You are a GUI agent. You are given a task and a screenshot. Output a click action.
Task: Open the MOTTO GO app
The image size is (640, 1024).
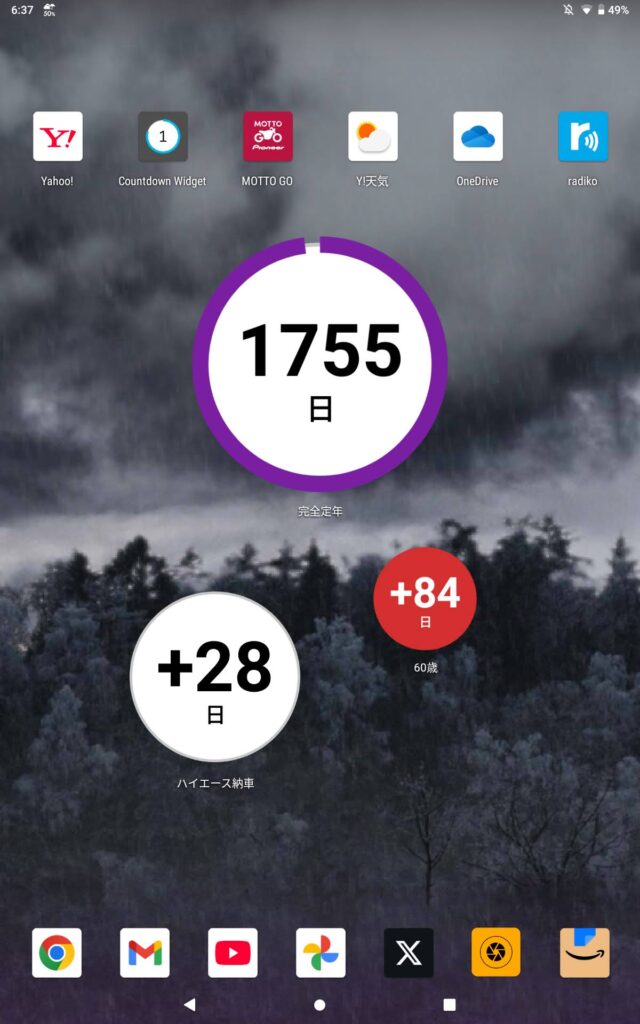click(x=268, y=137)
